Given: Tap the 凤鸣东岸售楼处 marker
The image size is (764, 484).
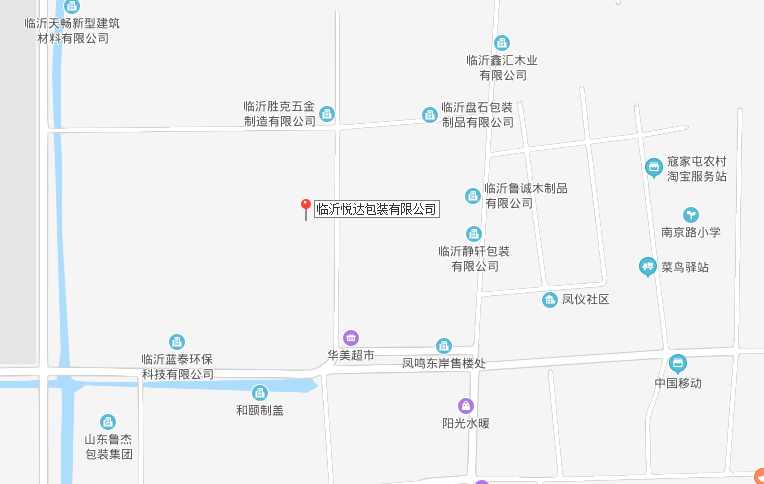Looking at the screenshot, I should [444, 346].
